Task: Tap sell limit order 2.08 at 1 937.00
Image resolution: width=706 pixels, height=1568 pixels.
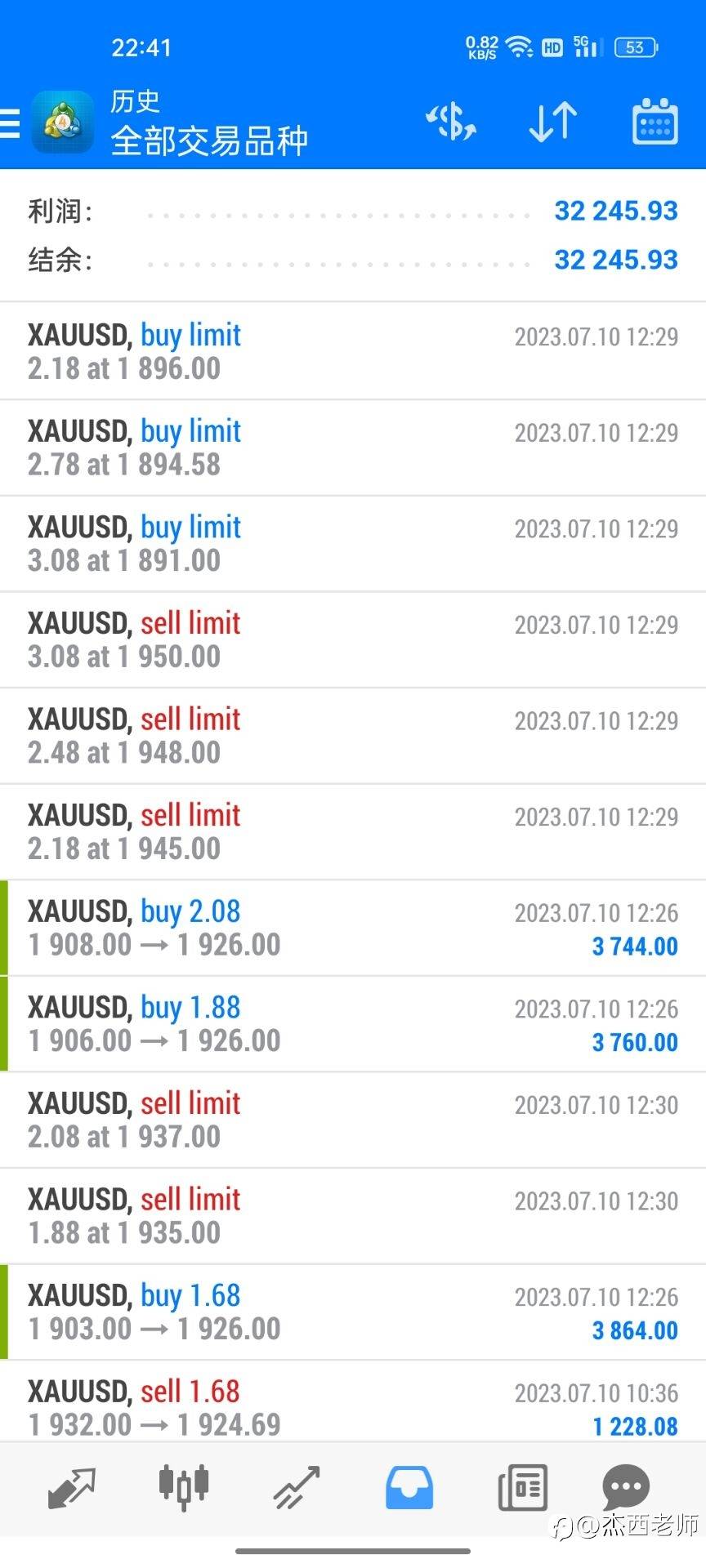Action: pyautogui.click(x=353, y=1120)
